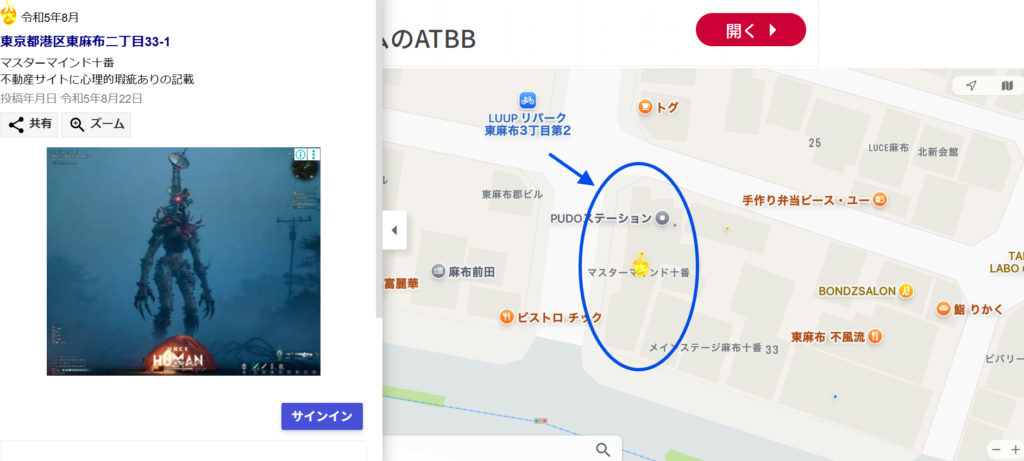Collapse the side panel with the arrow
Viewport: 1024px width, 461px height.
click(x=394, y=231)
